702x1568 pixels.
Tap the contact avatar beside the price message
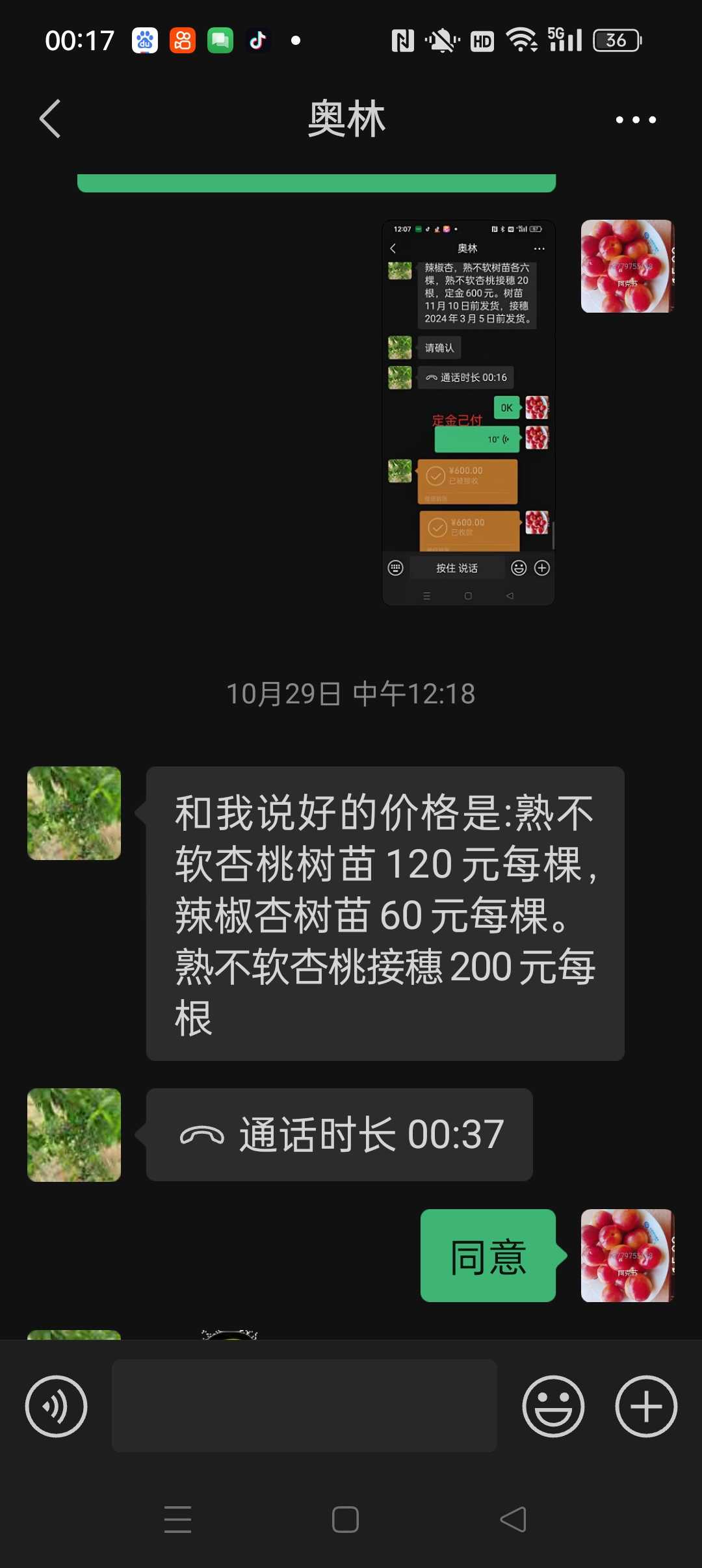pyautogui.click(x=74, y=813)
